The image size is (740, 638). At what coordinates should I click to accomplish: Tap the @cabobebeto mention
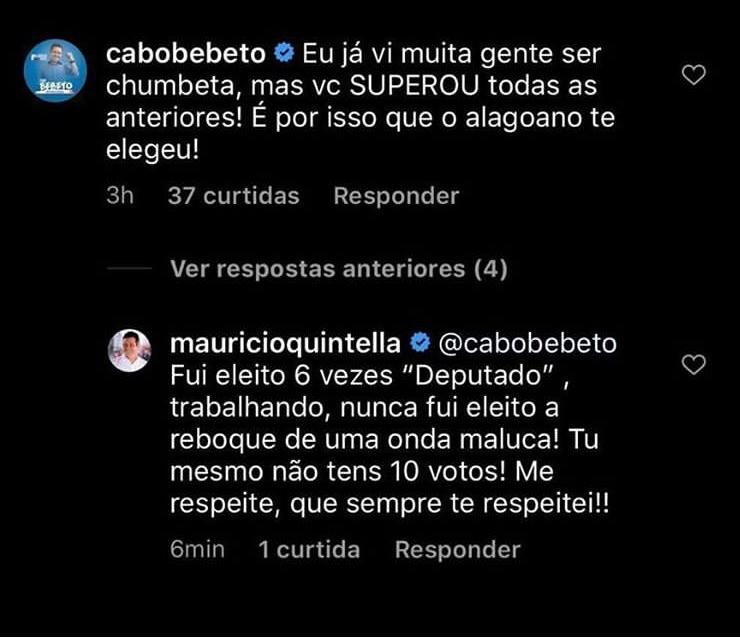point(528,344)
